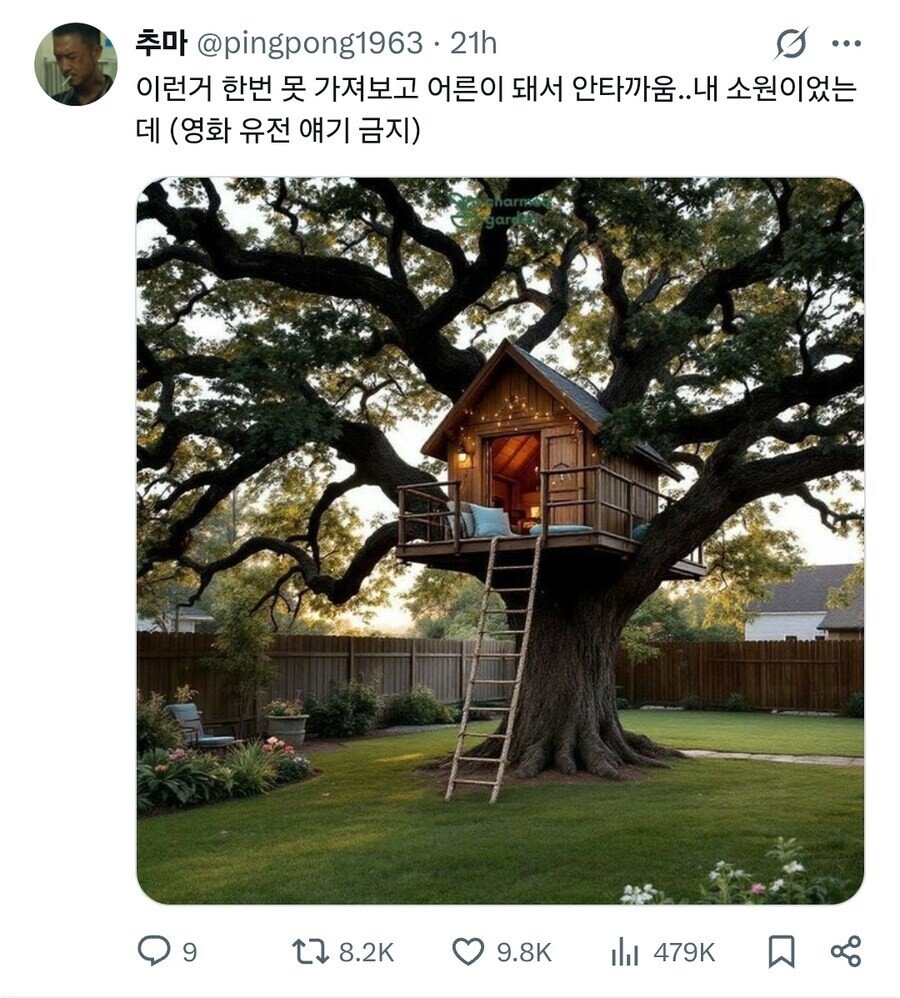
Task: Reply to 추마's post
Action: click(x=153, y=951)
